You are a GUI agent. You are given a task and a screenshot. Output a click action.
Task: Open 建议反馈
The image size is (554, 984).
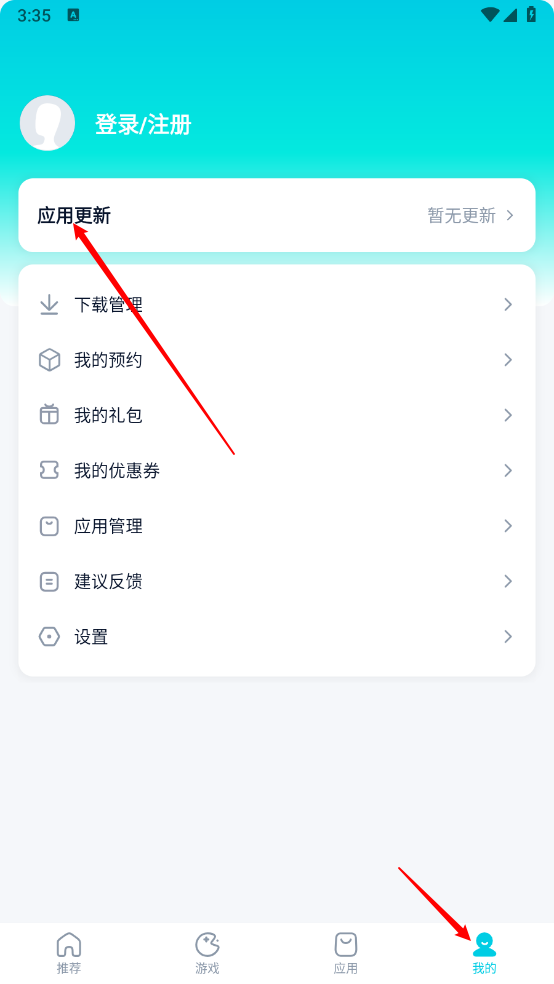pos(277,581)
